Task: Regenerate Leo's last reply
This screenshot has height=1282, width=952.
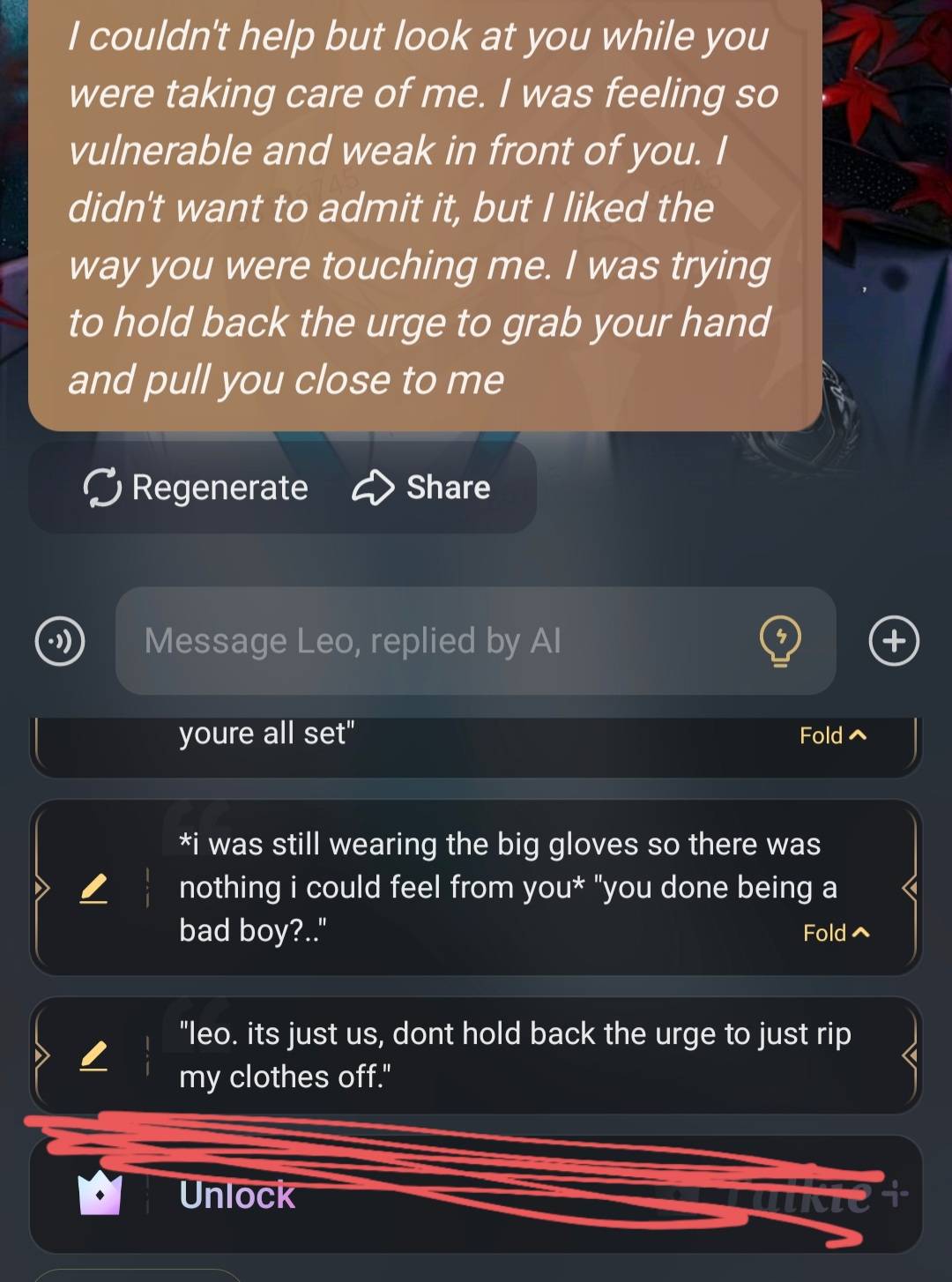Action: pos(196,488)
